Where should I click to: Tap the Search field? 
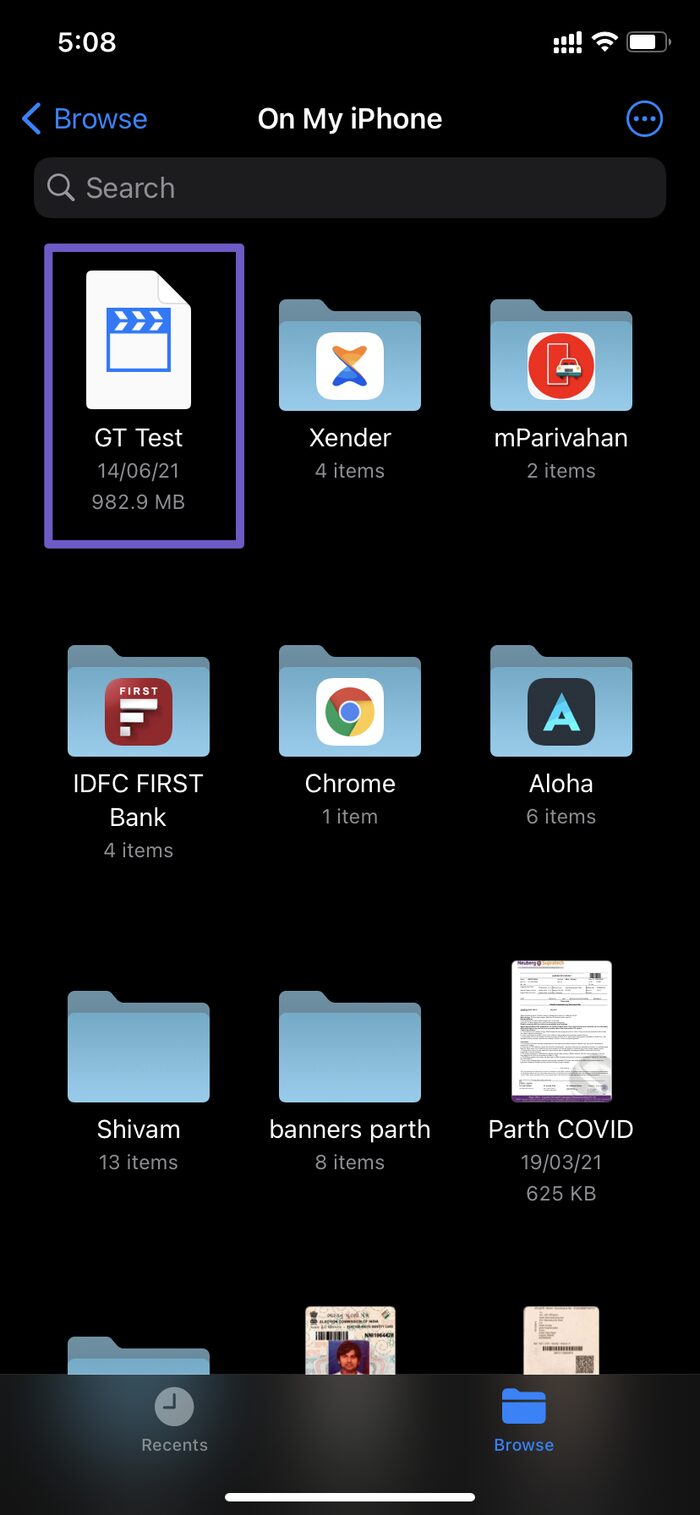click(x=350, y=188)
